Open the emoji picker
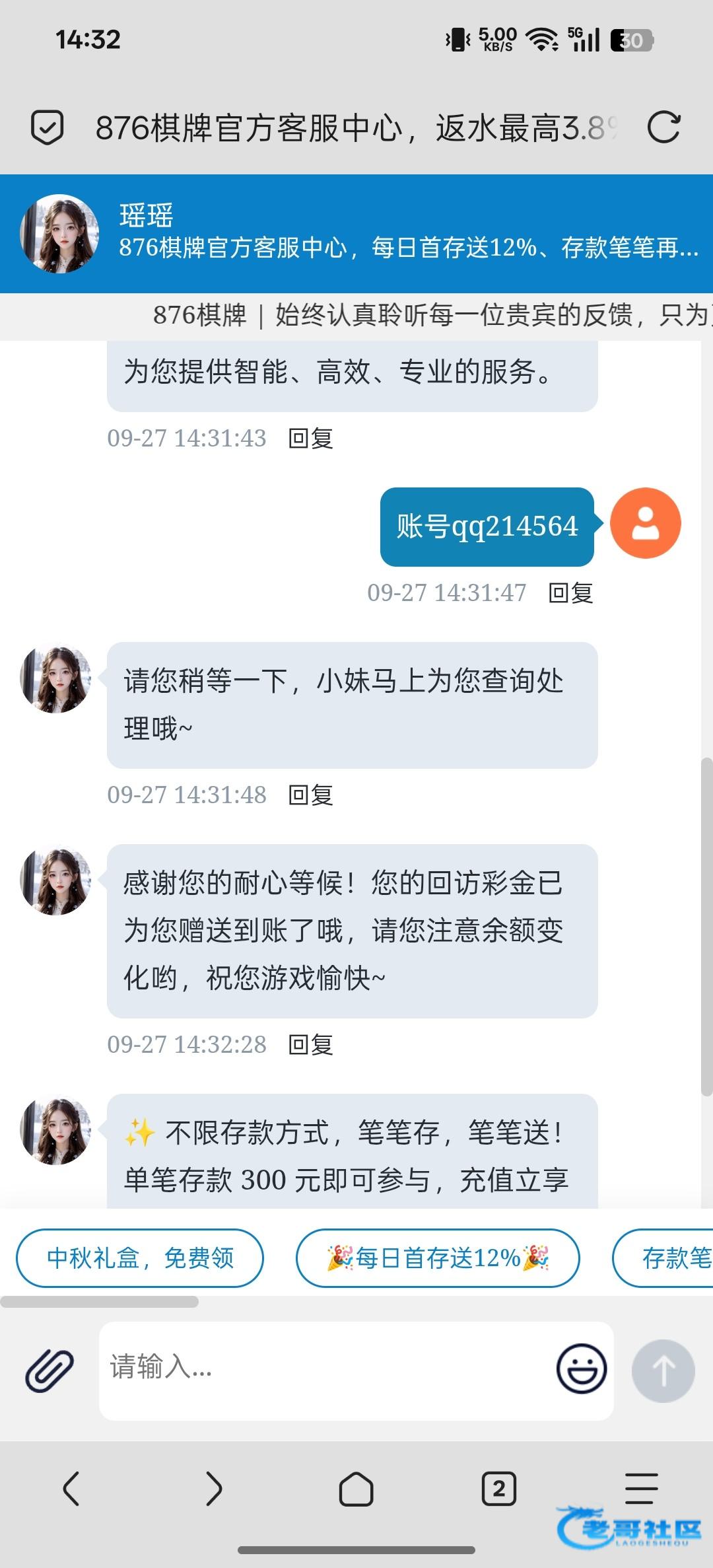The height and width of the screenshot is (1568, 713). coord(581,1369)
